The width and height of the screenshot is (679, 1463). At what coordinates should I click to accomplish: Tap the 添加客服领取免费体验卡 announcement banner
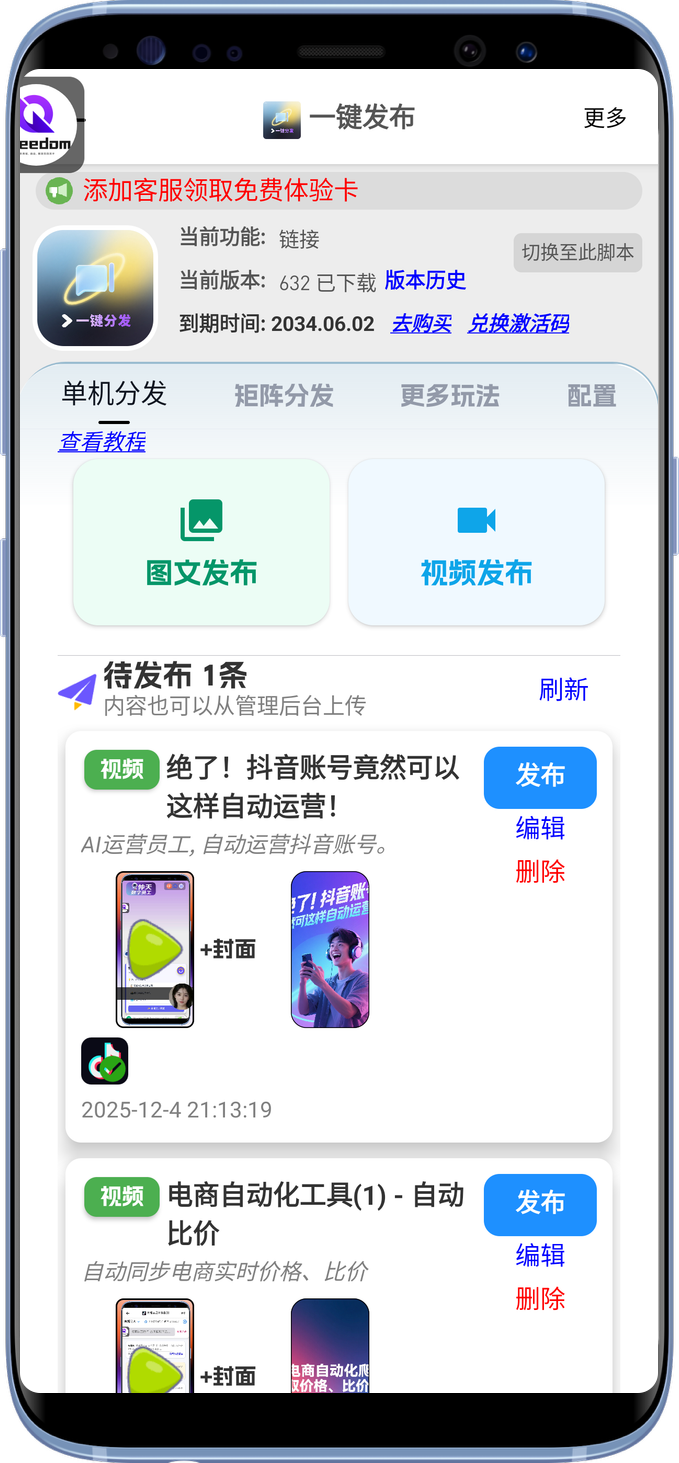point(338,191)
